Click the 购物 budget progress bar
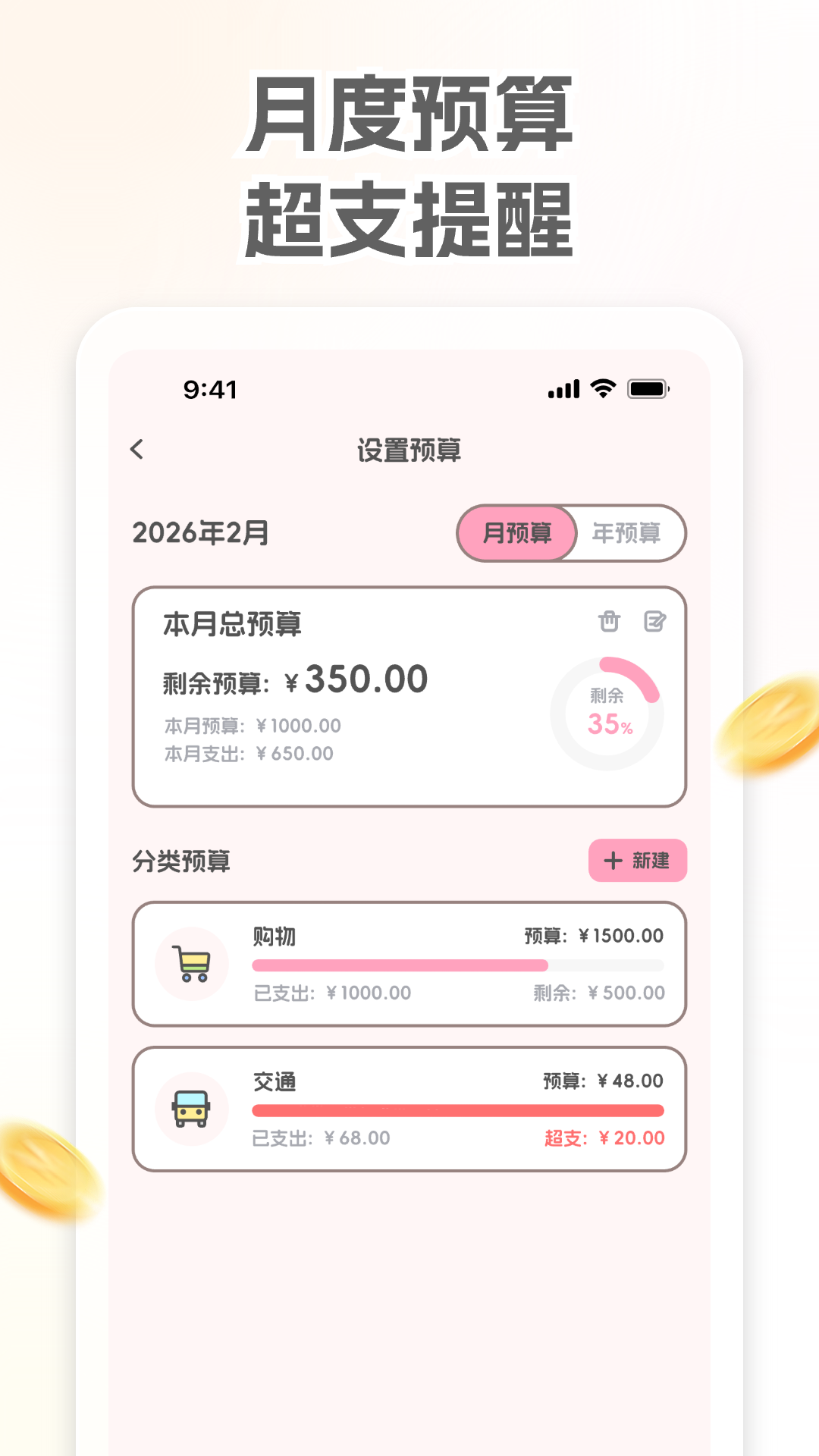The height and width of the screenshot is (1456, 819). [x=458, y=964]
